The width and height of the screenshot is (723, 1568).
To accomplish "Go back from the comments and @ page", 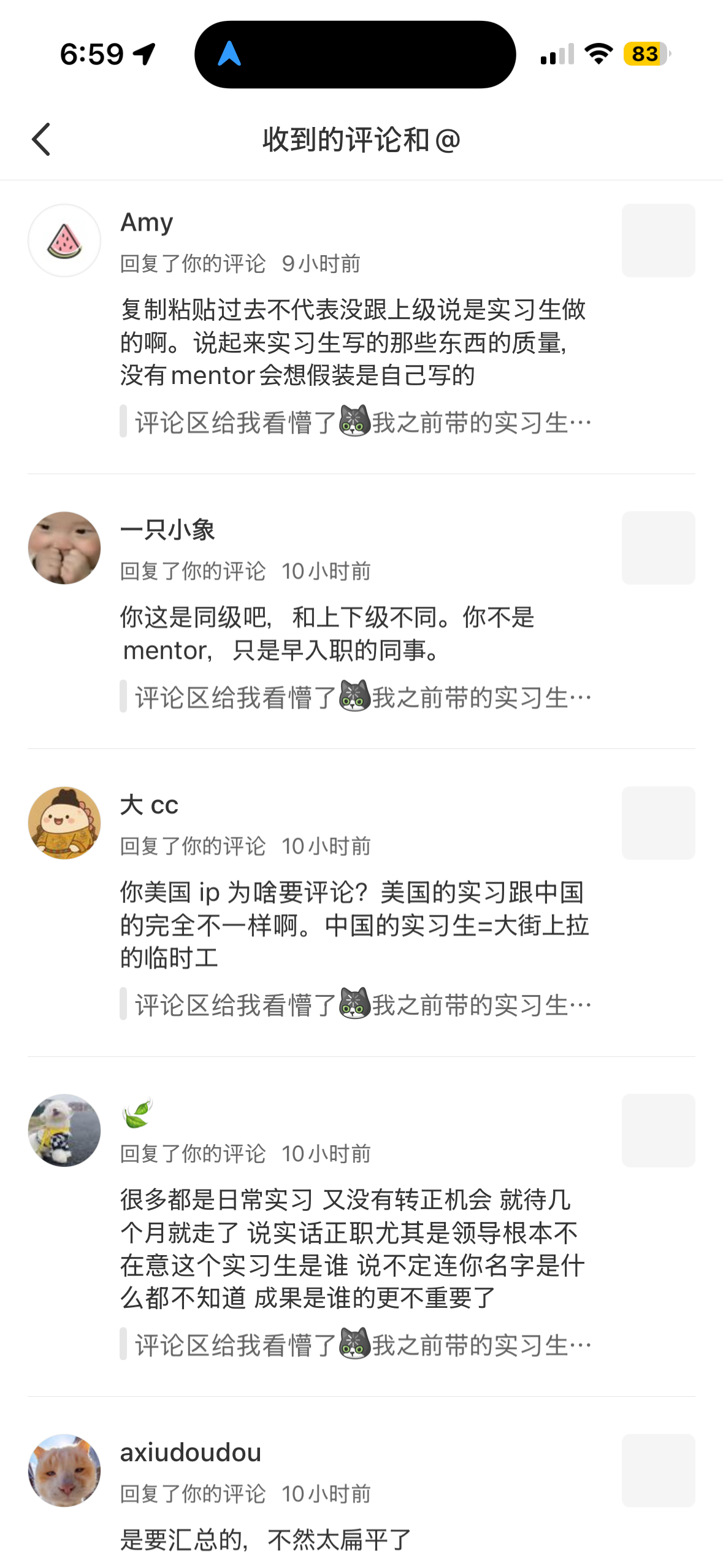I will point(41,140).
